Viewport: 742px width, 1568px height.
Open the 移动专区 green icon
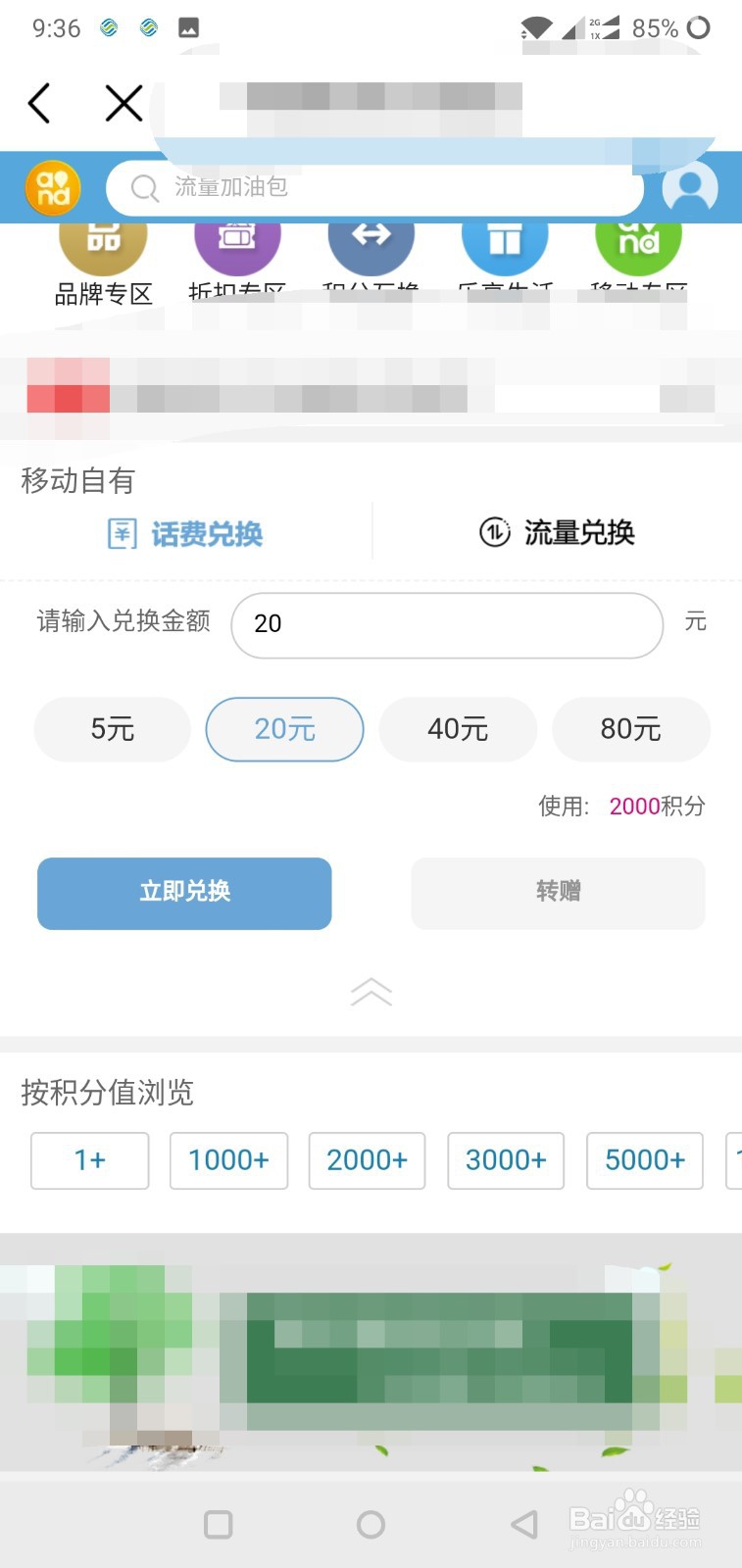click(637, 239)
